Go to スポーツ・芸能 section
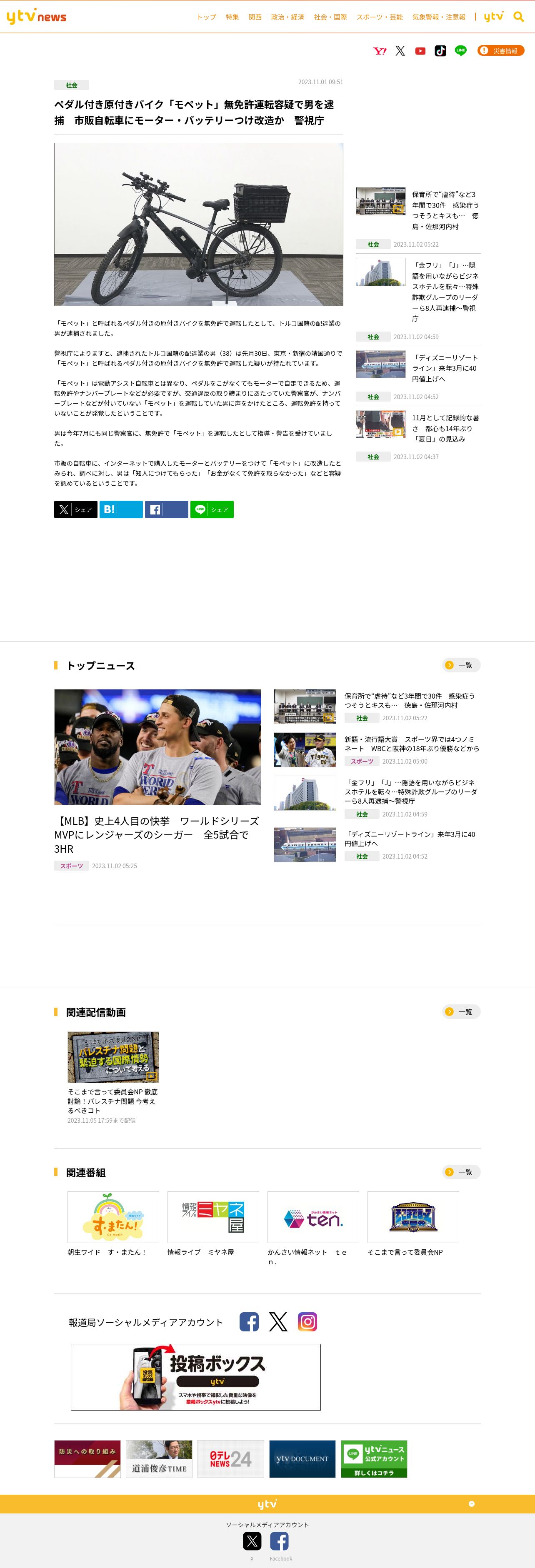 pos(379,17)
